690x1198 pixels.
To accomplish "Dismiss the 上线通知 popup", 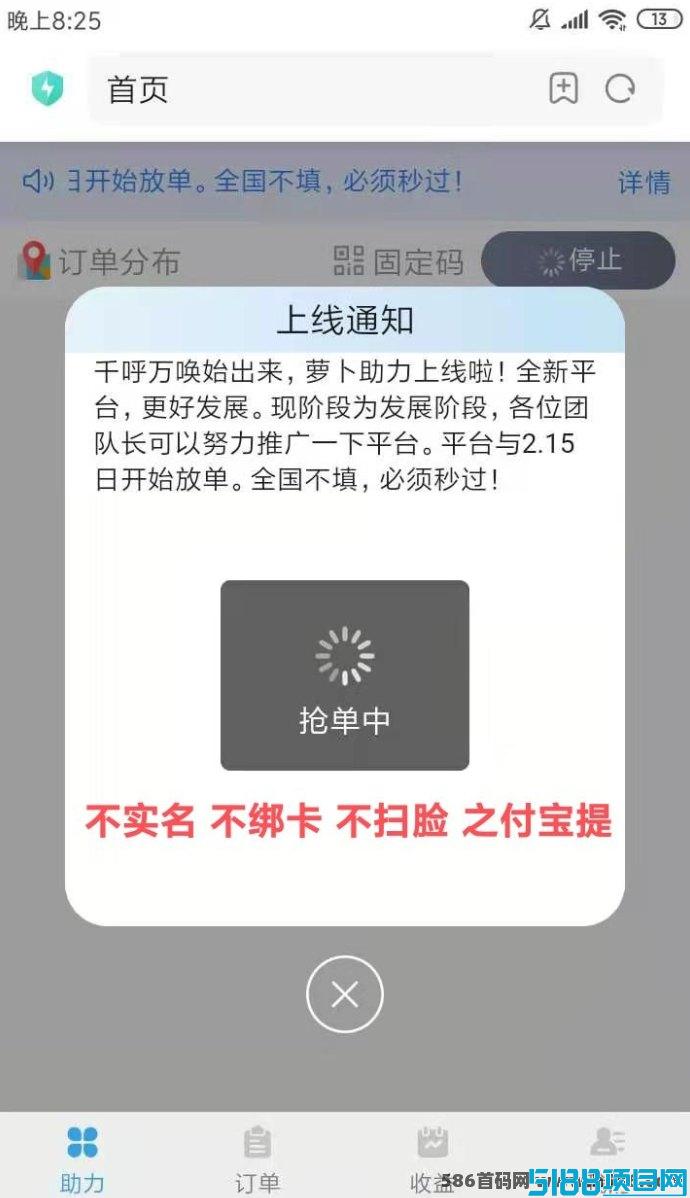I will (x=344, y=994).
